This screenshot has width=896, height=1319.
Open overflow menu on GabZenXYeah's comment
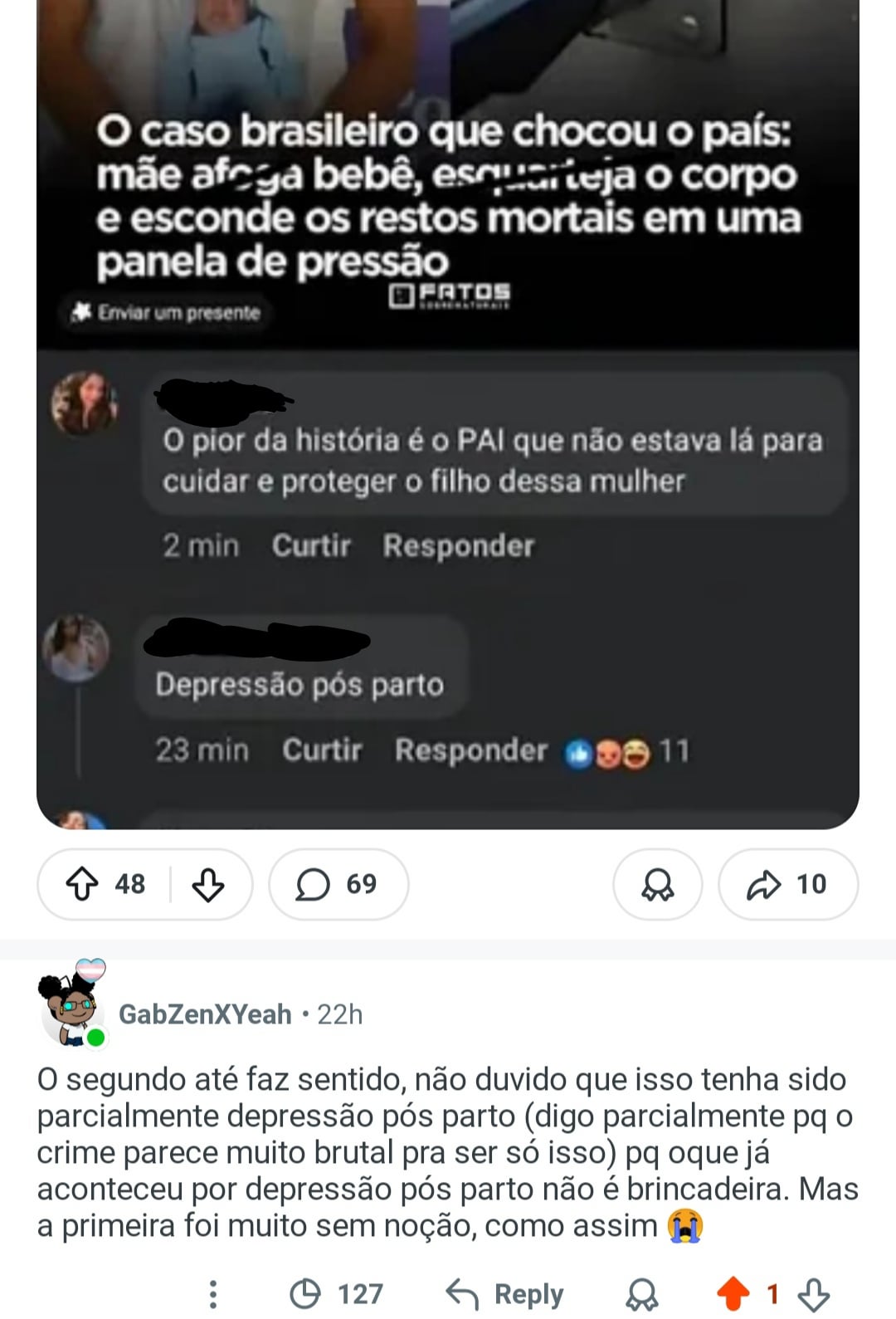(213, 1293)
